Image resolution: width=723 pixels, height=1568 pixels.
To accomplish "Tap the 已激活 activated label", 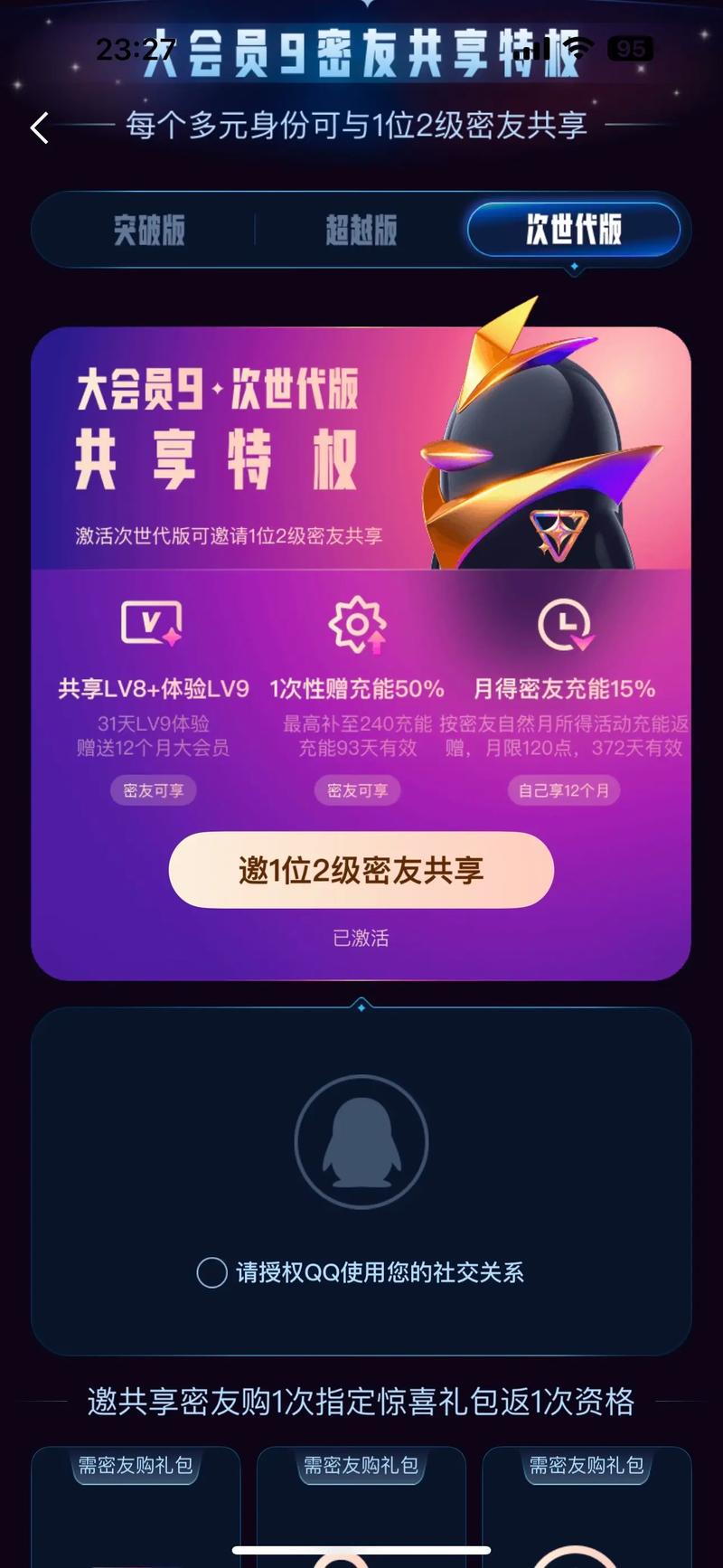I will [361, 939].
